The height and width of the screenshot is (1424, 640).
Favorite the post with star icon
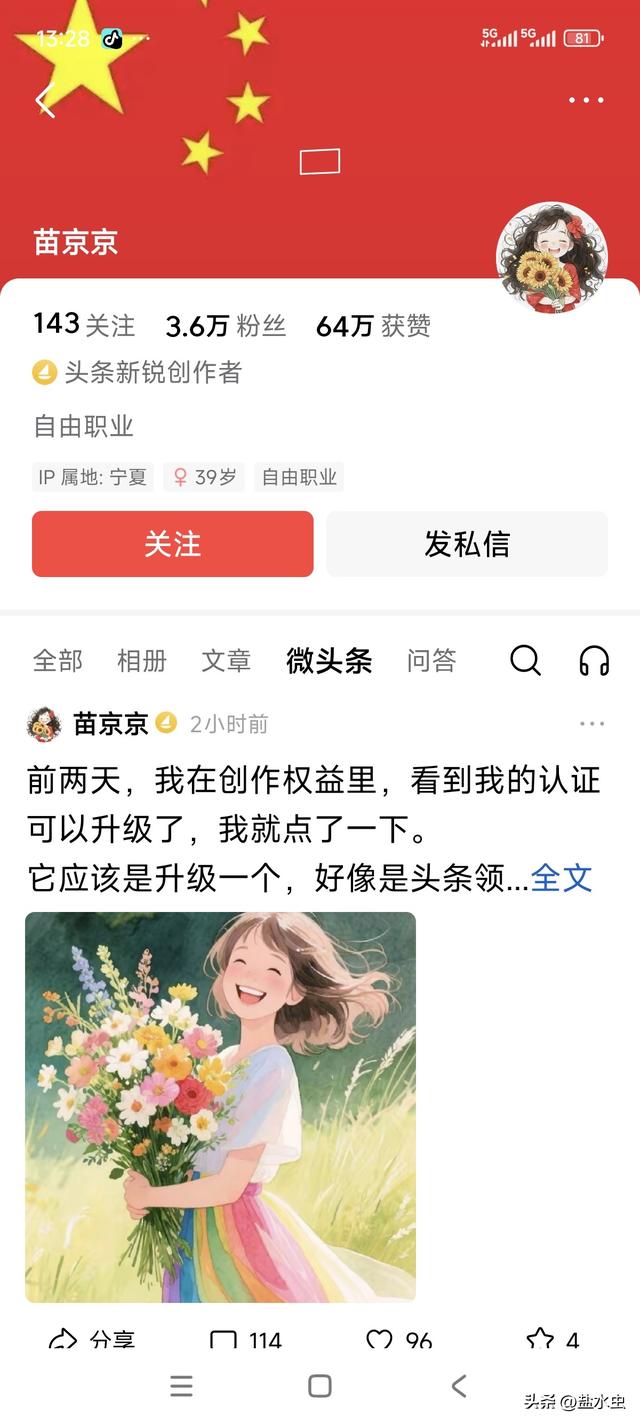pyautogui.click(x=552, y=1340)
